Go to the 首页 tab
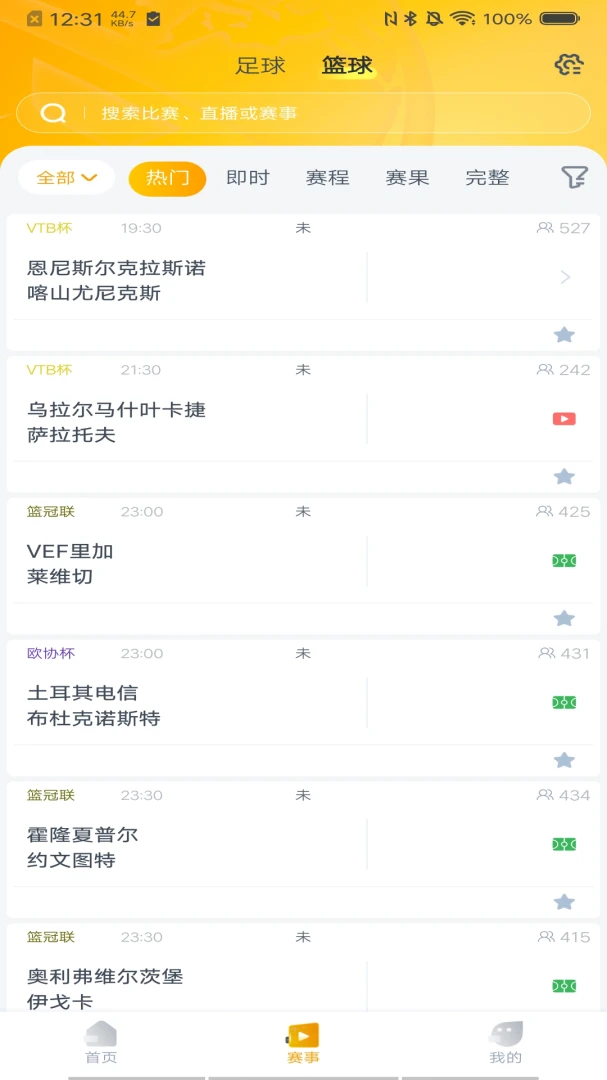The image size is (607, 1080). [101, 1043]
